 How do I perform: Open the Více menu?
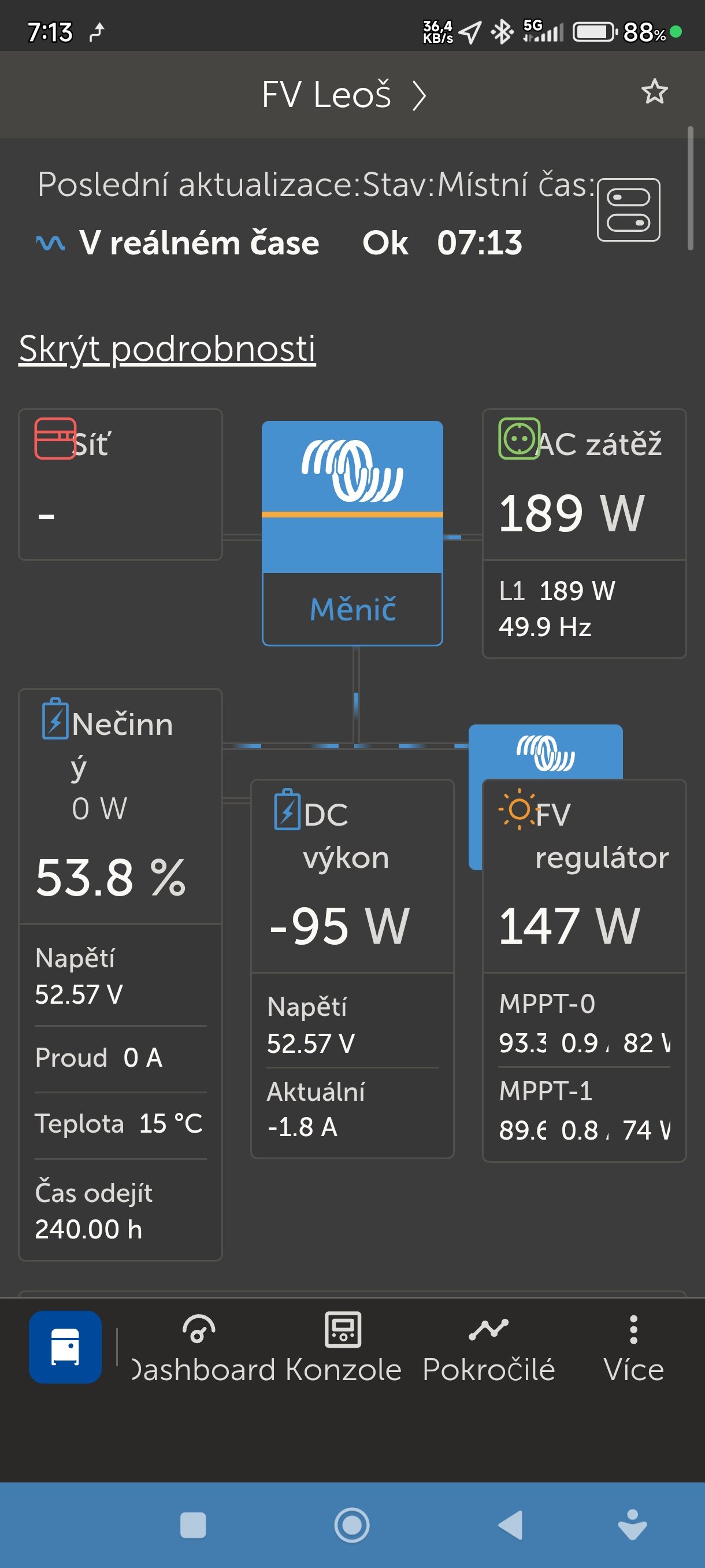633,1347
